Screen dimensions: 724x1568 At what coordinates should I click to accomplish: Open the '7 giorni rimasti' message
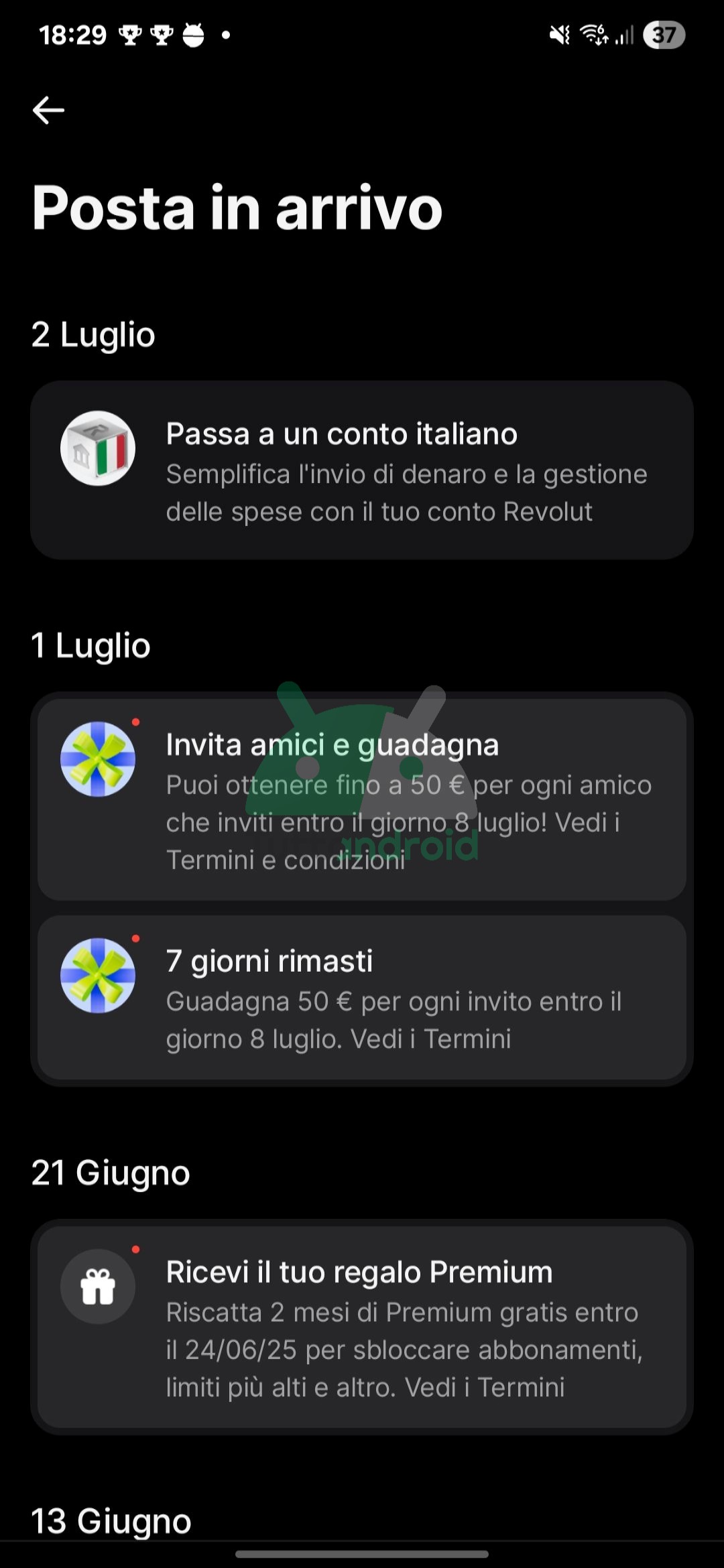(362, 997)
